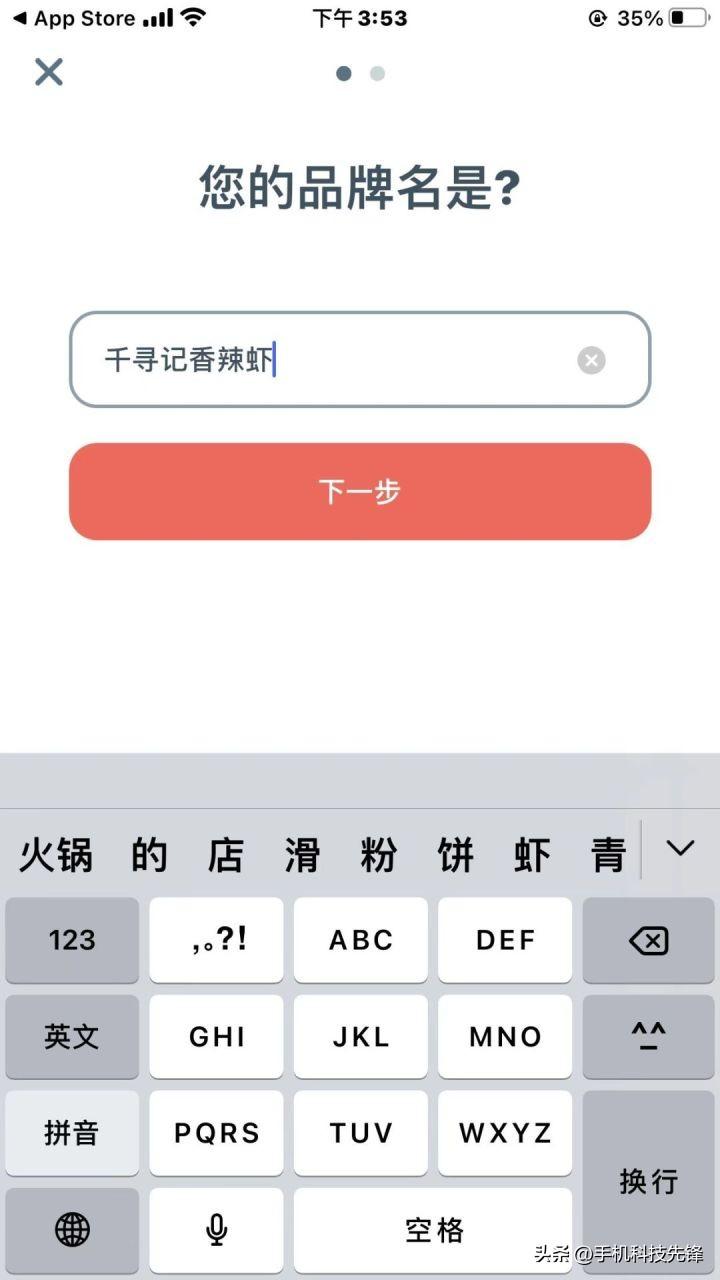Clear the entered brand name text

click(591, 360)
